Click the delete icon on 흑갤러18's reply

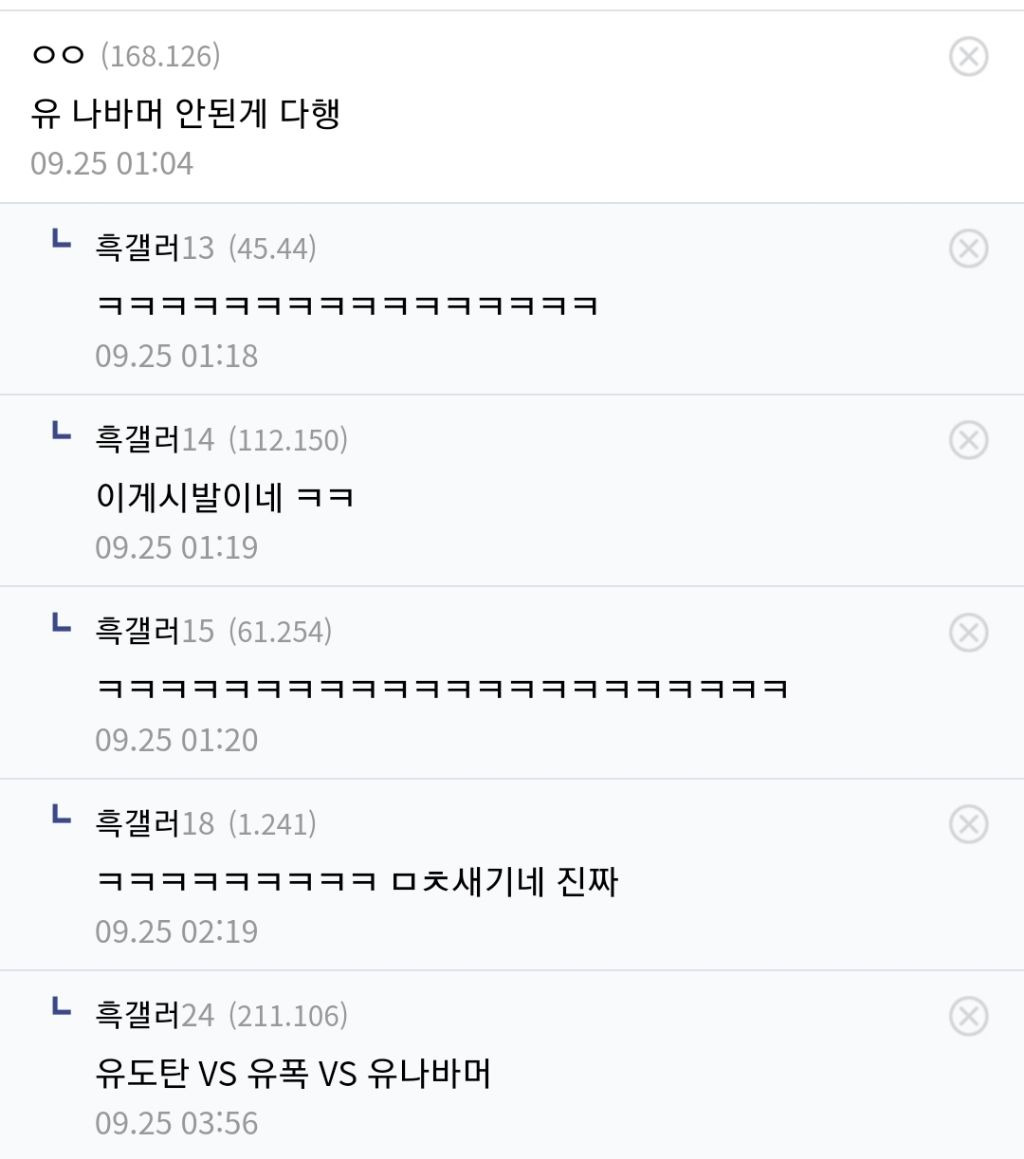coord(966,825)
